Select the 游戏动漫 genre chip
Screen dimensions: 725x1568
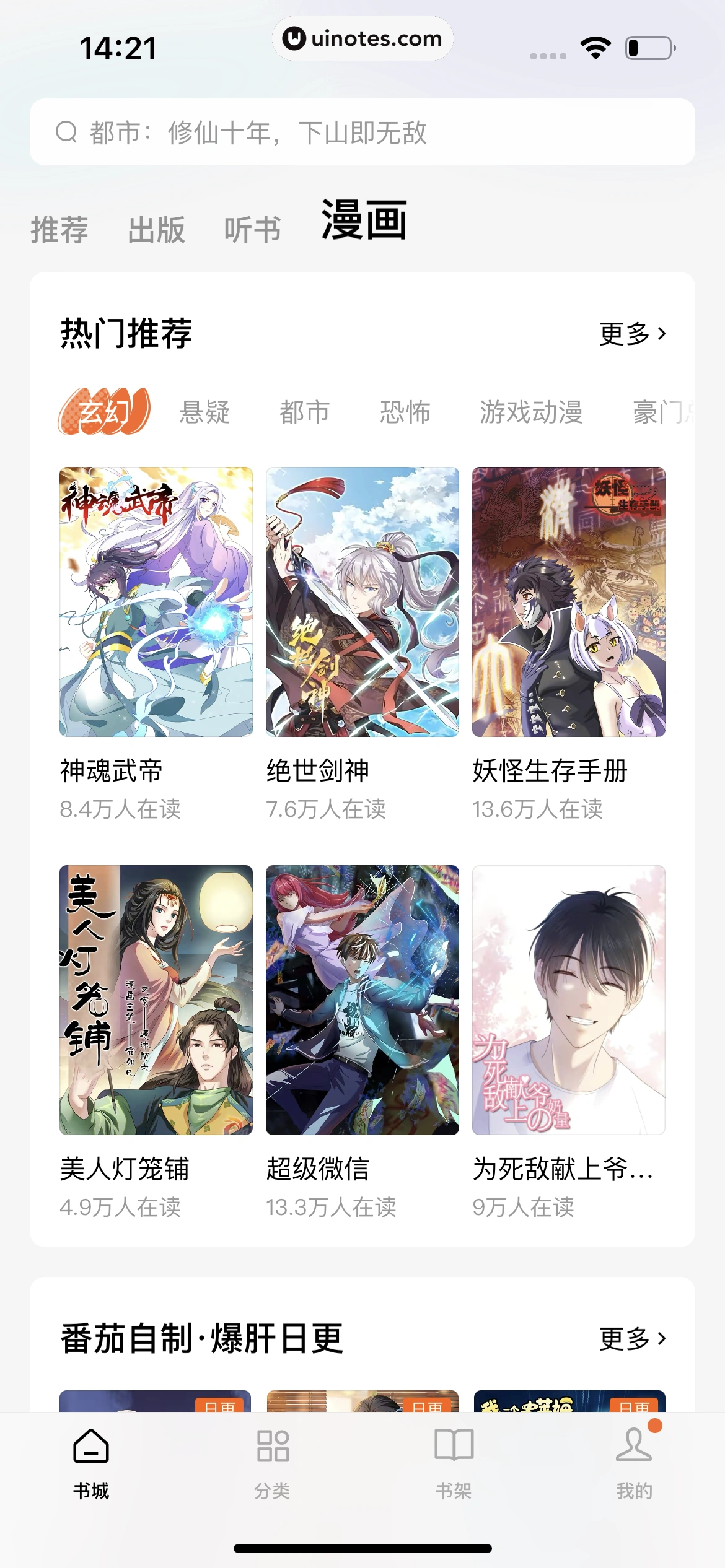point(531,412)
